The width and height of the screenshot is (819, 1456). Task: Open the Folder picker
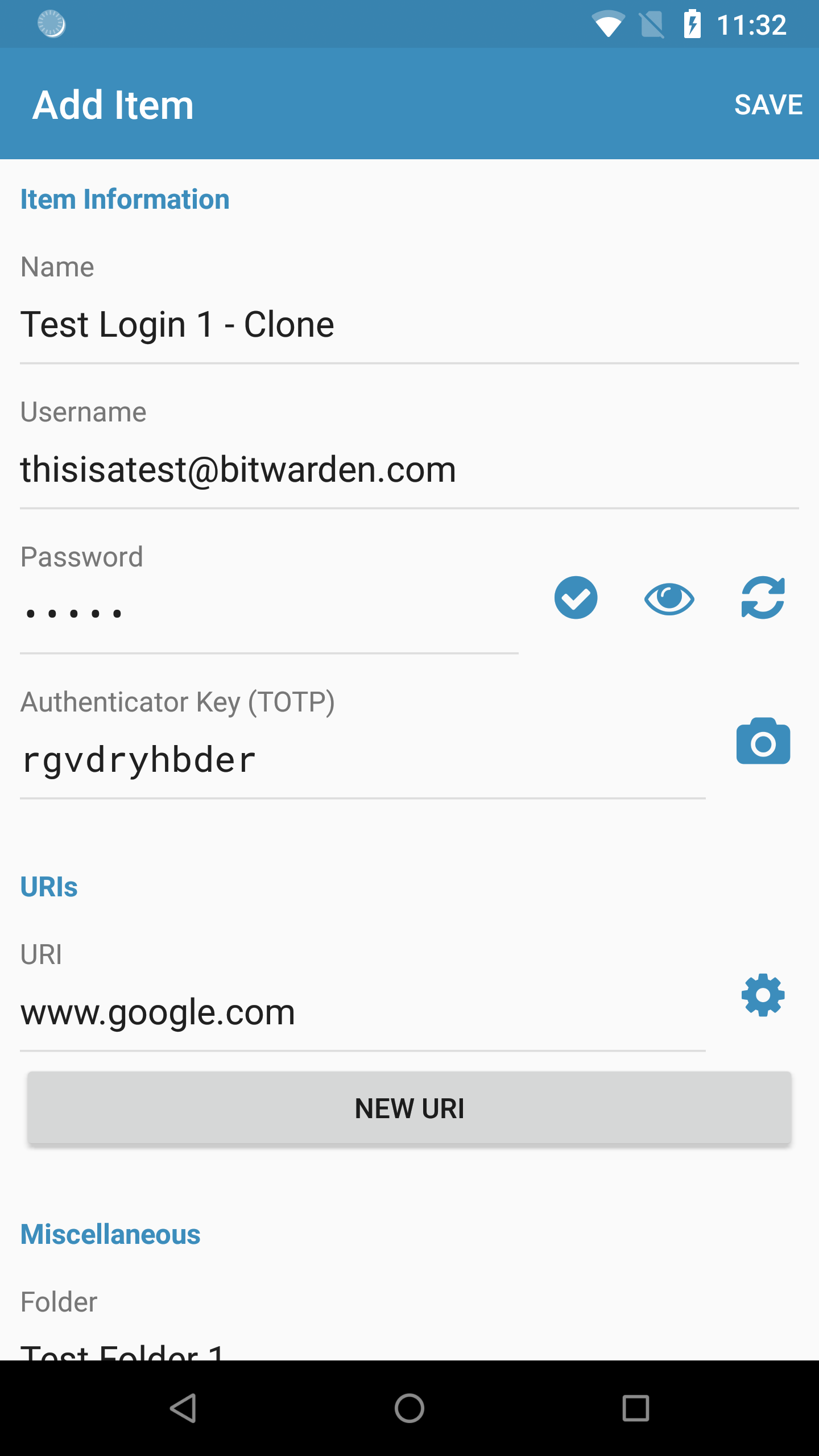[x=409, y=1348]
